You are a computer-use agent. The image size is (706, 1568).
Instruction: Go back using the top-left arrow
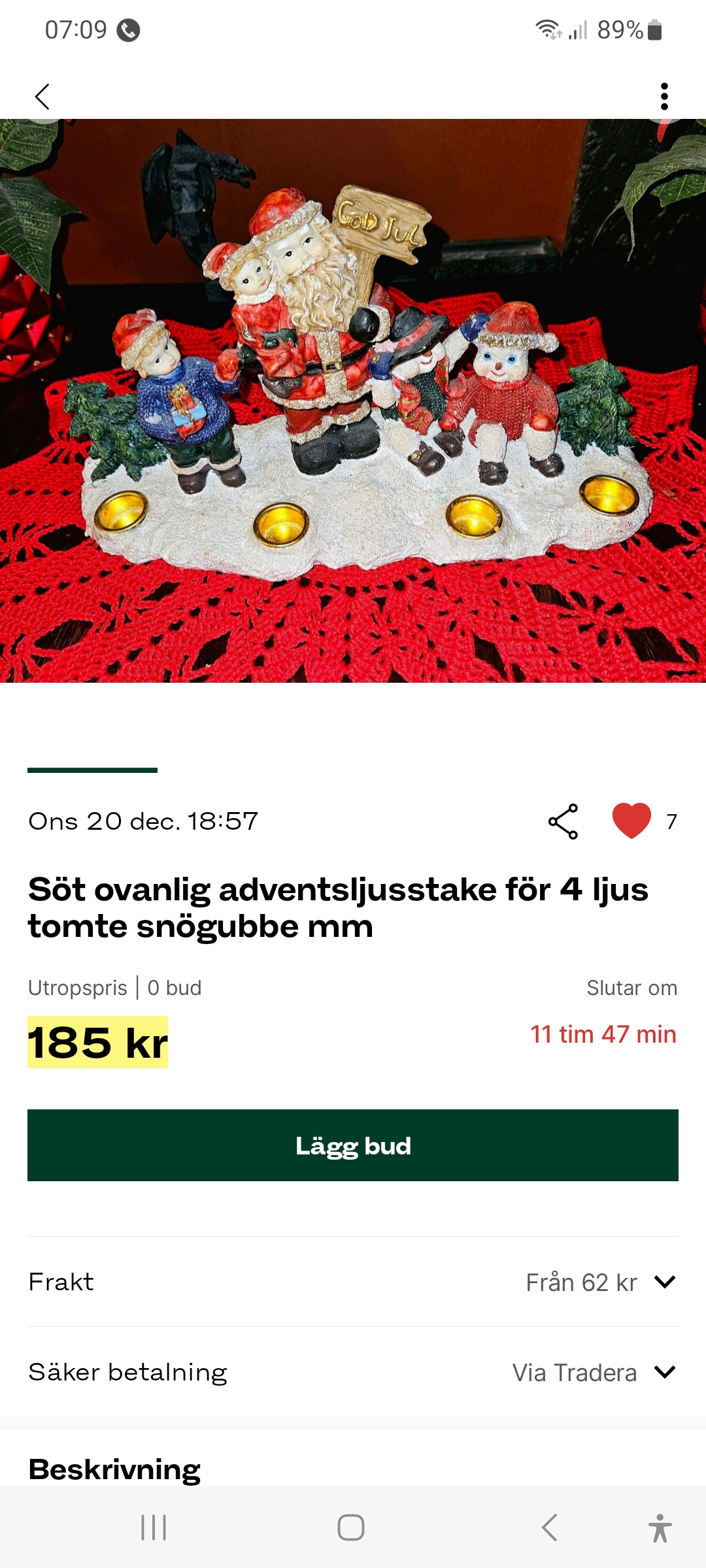[x=42, y=97]
